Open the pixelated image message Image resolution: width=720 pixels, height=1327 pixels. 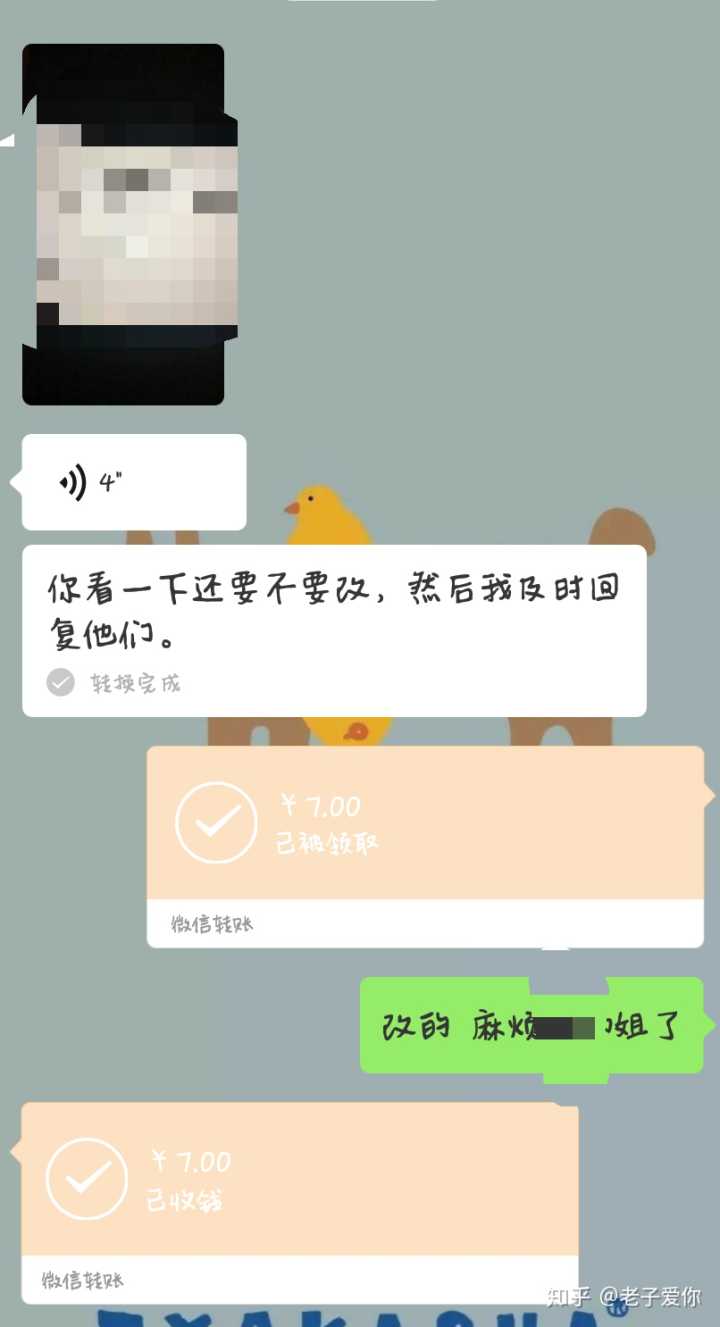(123, 225)
